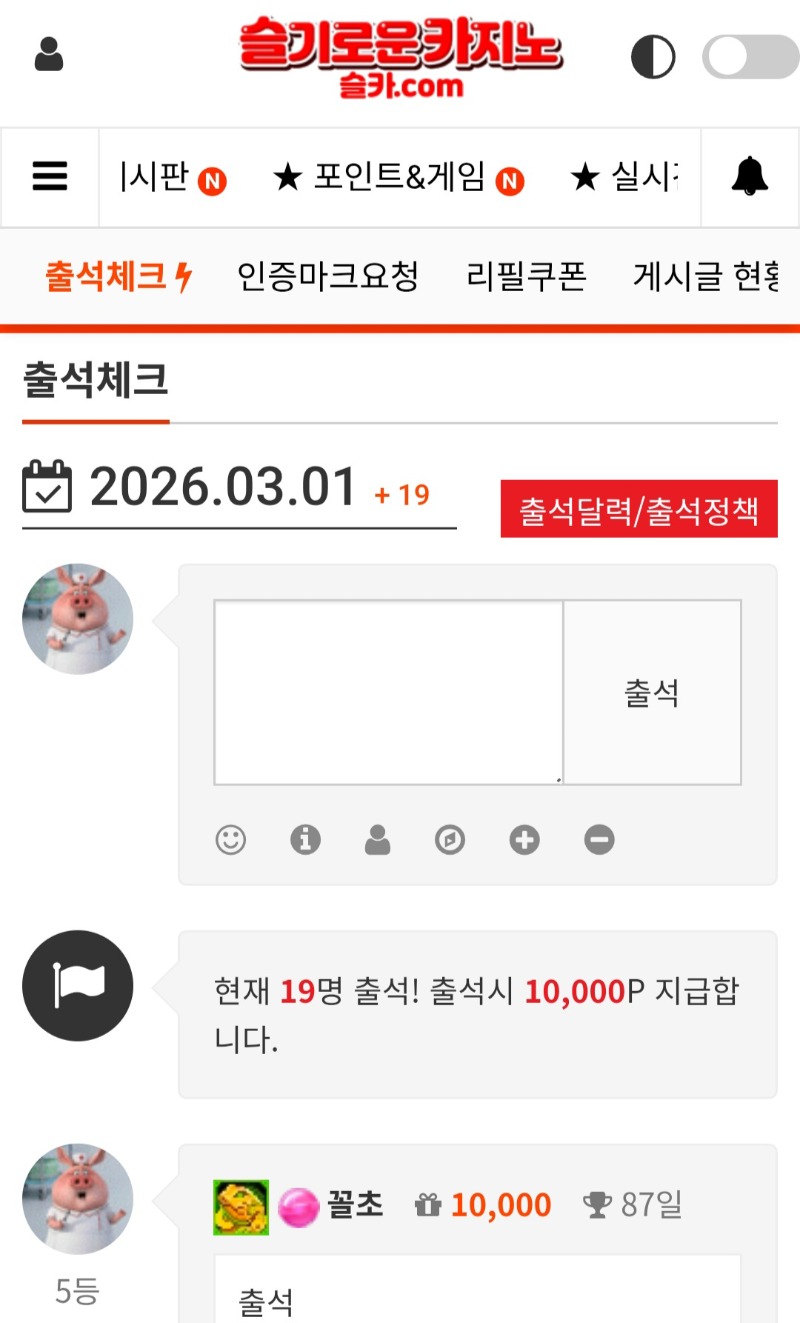
Task: Tap the minus icon to shrink text box
Action: pos(599,840)
